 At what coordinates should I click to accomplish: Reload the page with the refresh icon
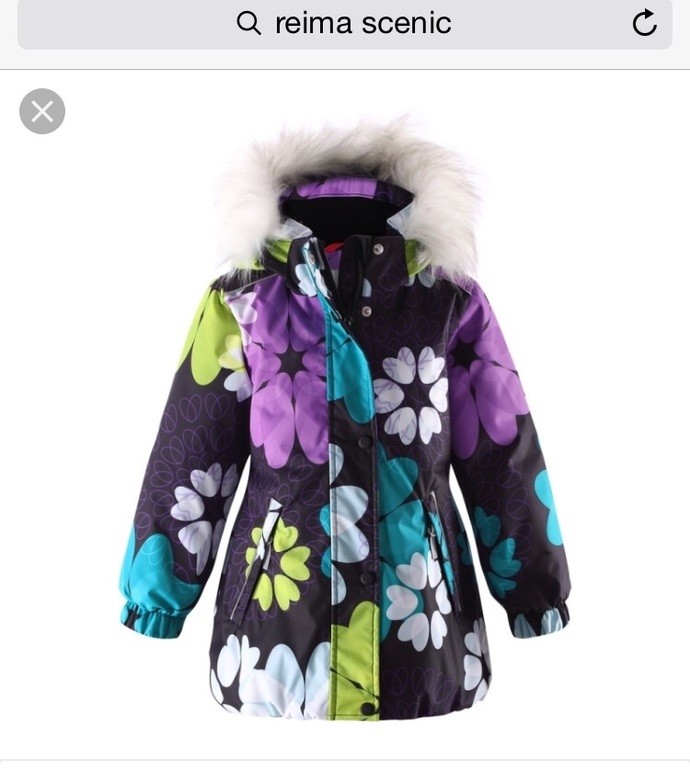click(x=645, y=23)
